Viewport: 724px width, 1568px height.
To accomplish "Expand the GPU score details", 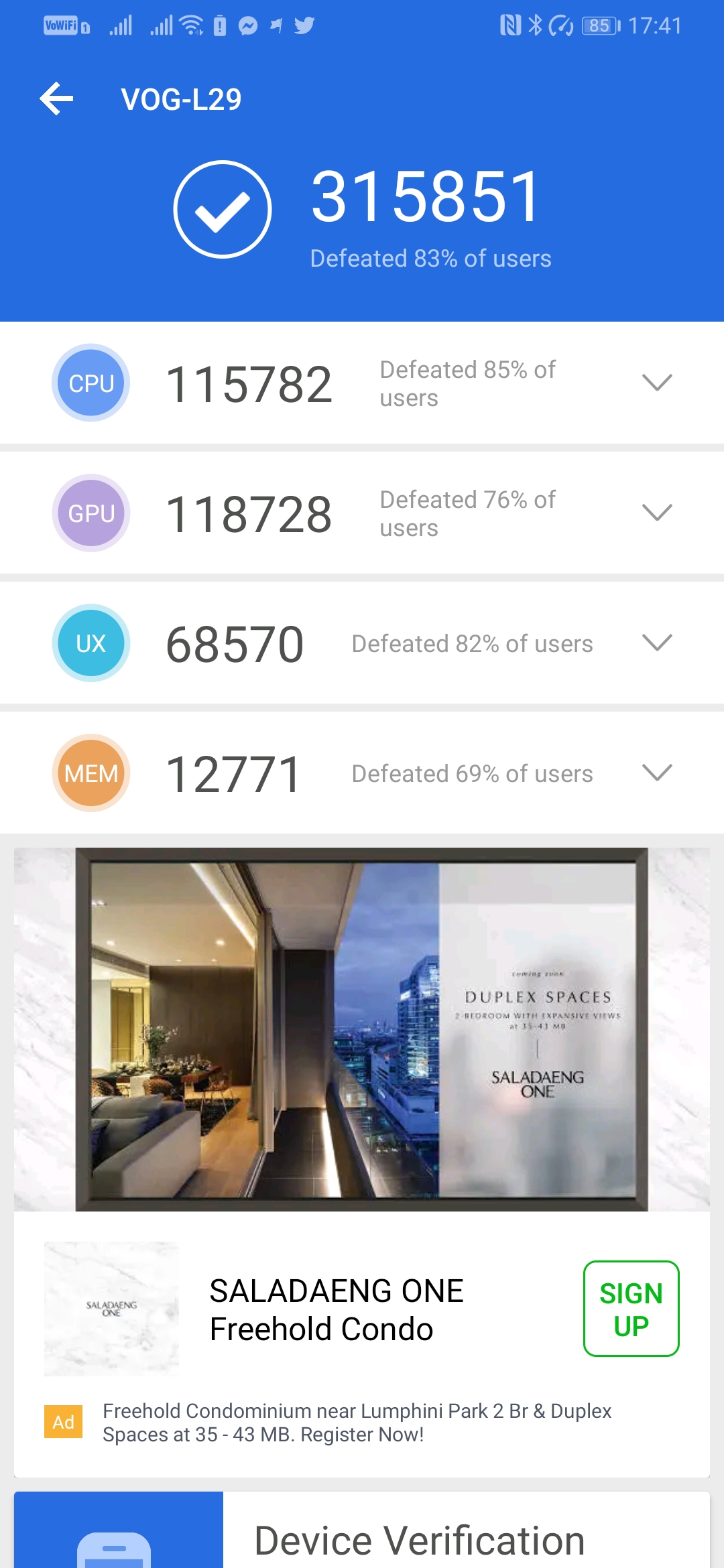I will coord(656,513).
